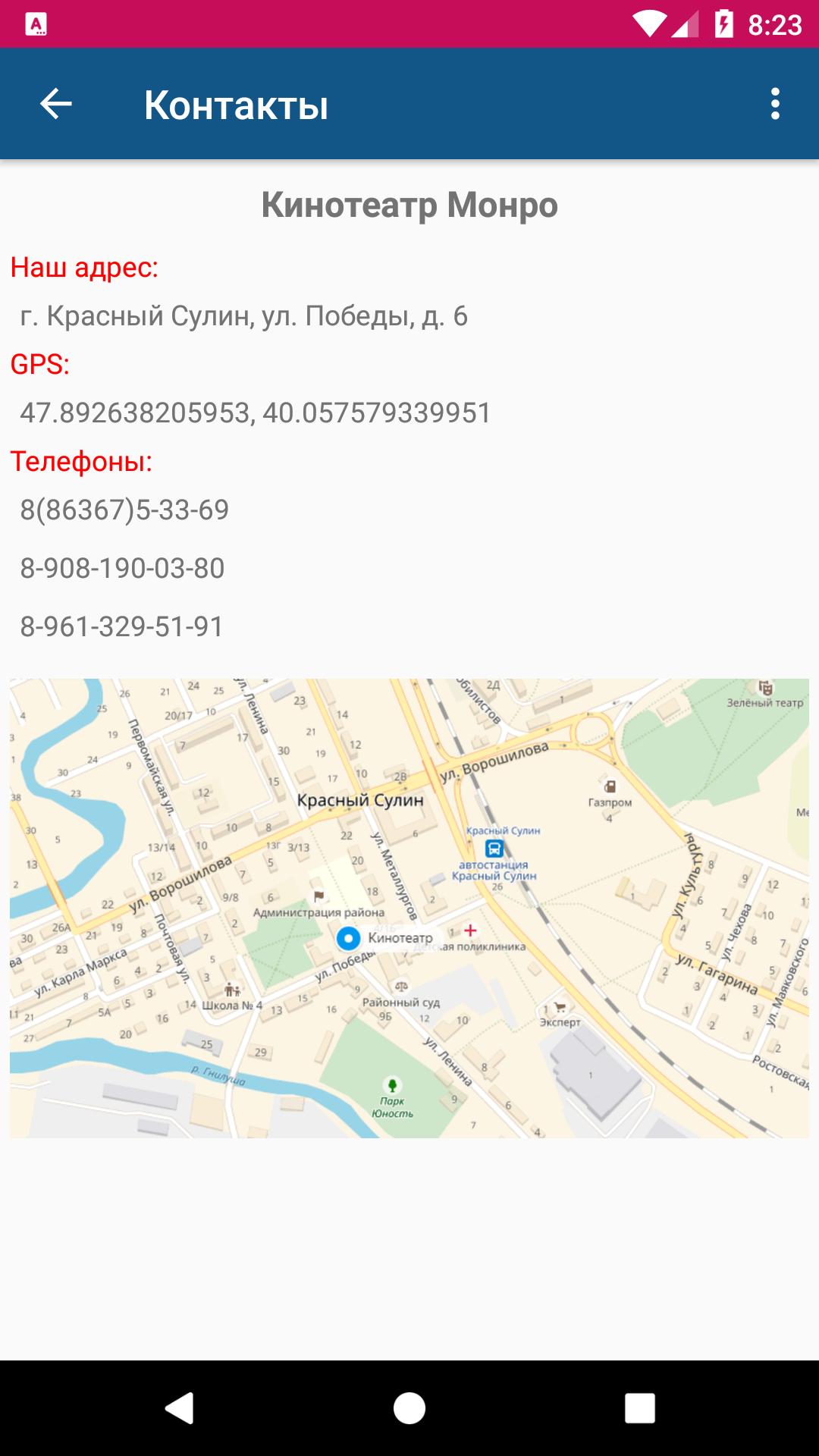Call the number 8-961-329-51-91
819x1456 pixels.
point(121,627)
